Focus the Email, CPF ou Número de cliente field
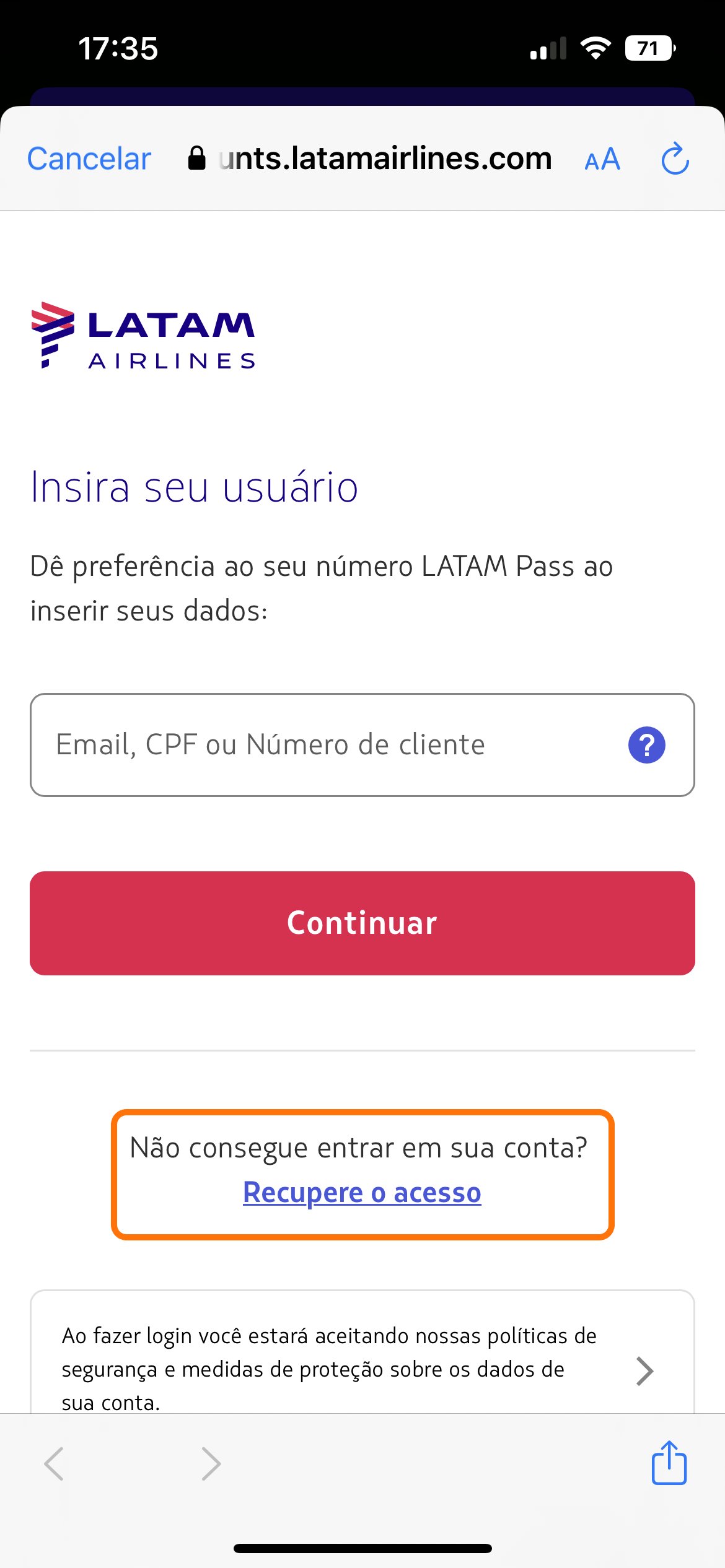Image resolution: width=725 pixels, height=1568 pixels. tap(362, 745)
